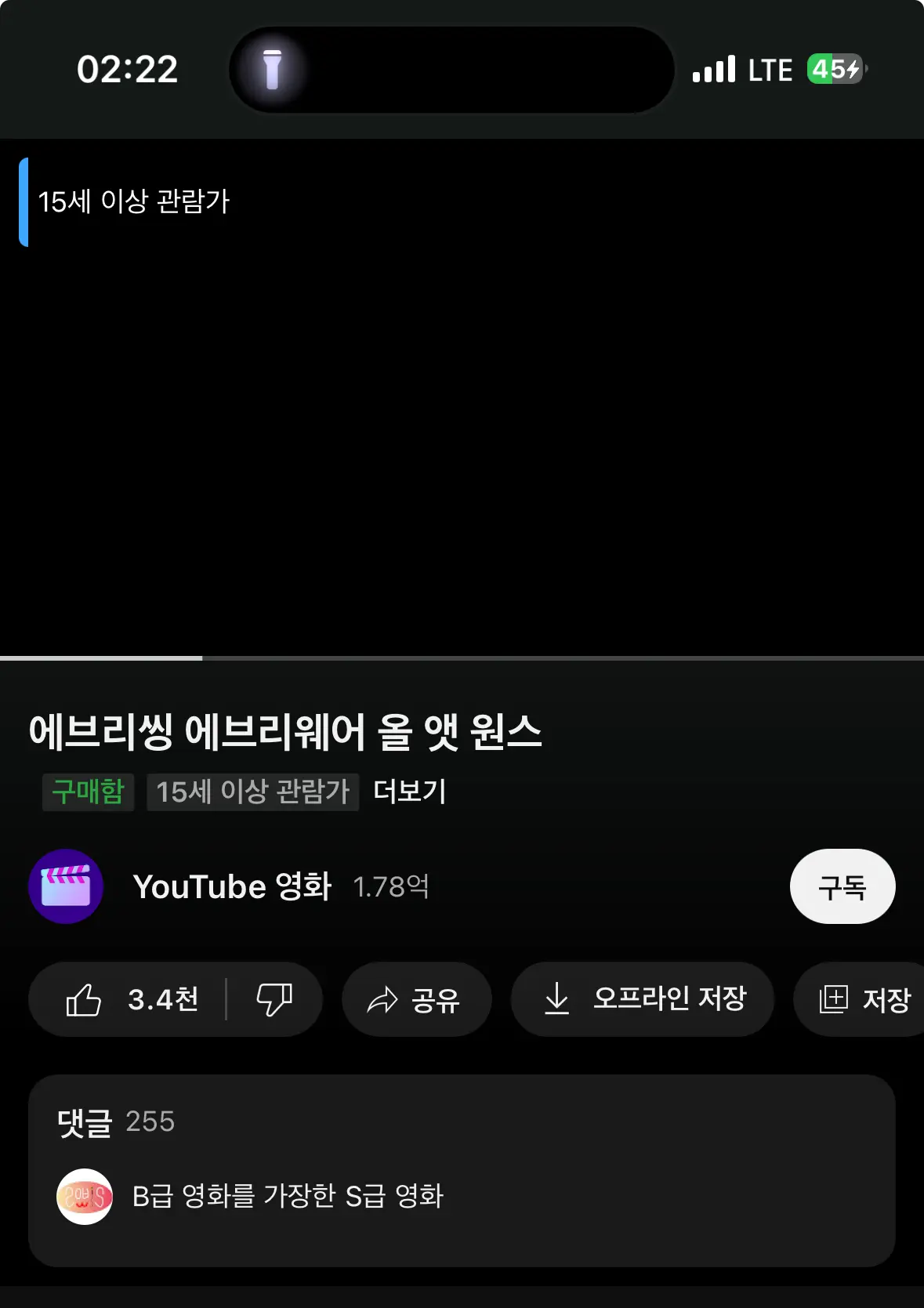
Task: Open the YouTube 영화 channel
Action: pyautogui.click(x=232, y=886)
